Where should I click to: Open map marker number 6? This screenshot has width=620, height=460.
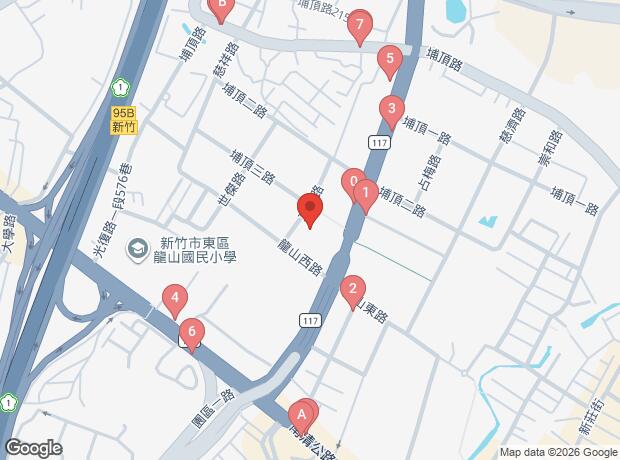pos(192,336)
